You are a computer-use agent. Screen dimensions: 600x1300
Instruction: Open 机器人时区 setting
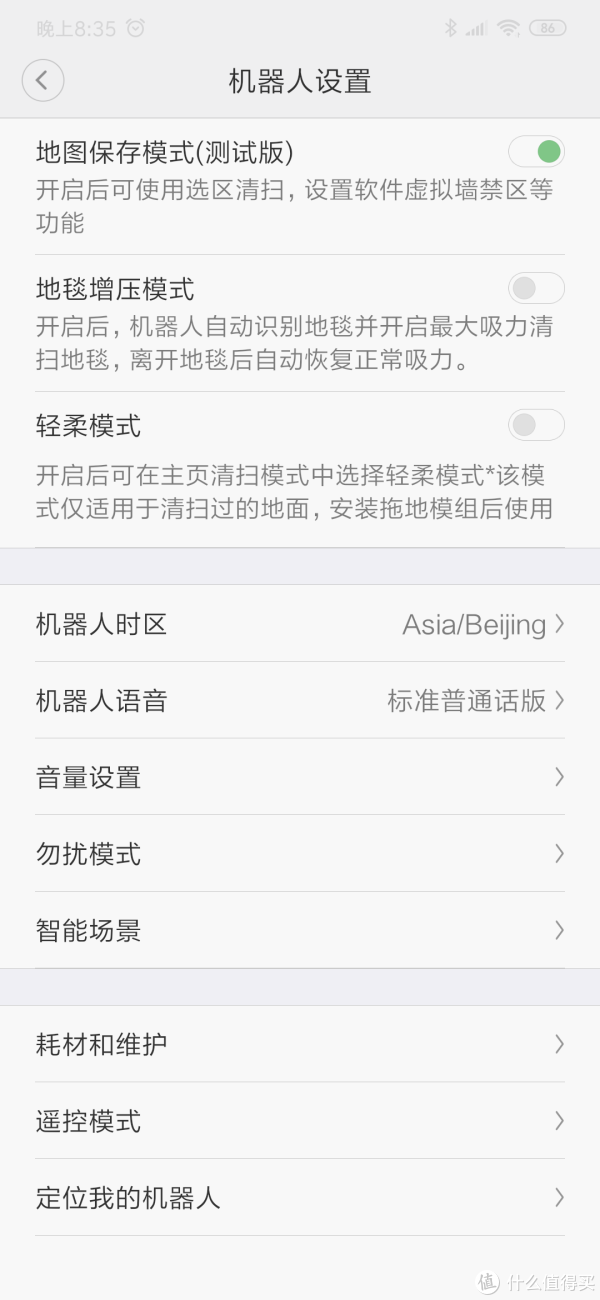coord(300,624)
